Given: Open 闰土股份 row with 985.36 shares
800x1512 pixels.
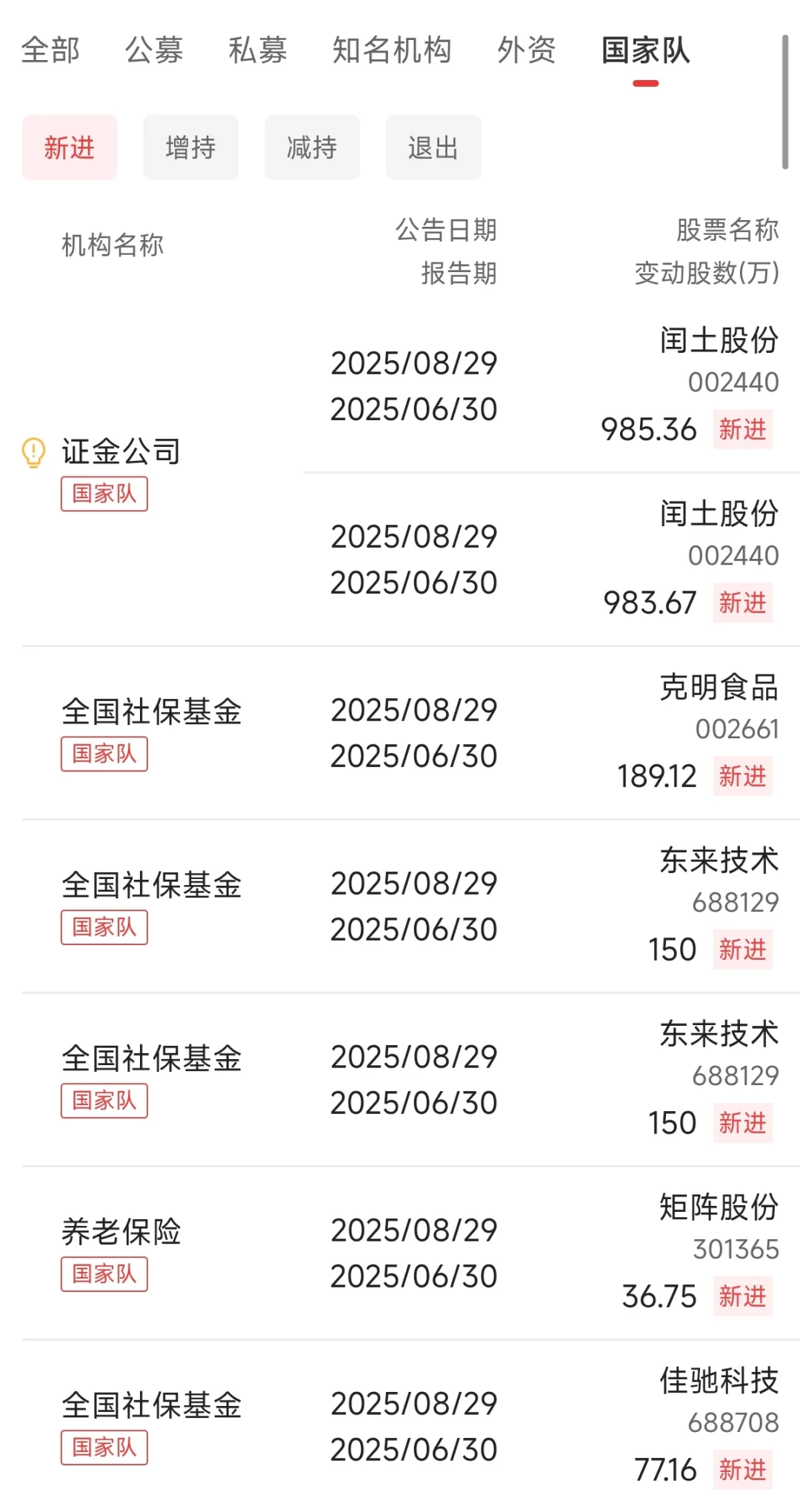Looking at the screenshot, I should click(552, 386).
